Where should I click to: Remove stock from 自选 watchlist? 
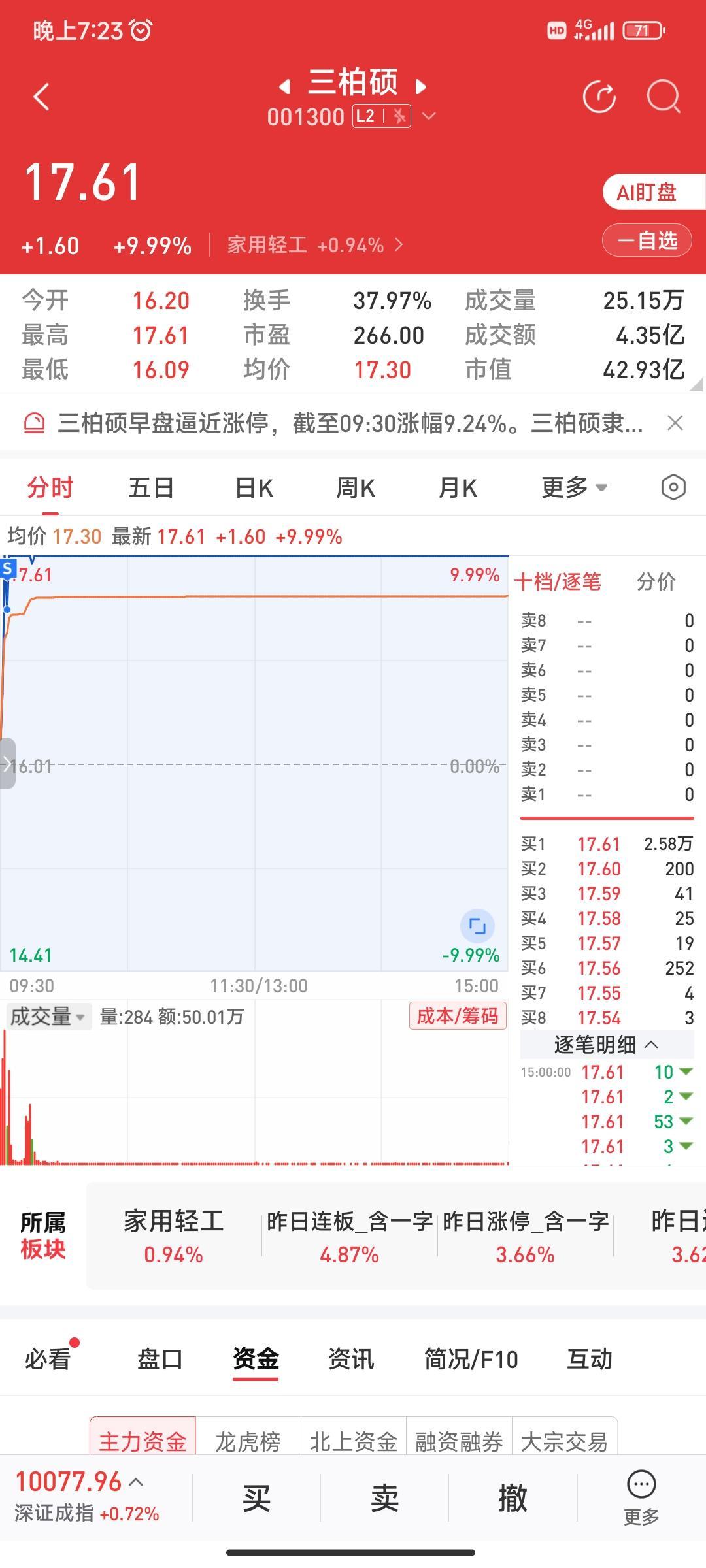coord(647,240)
